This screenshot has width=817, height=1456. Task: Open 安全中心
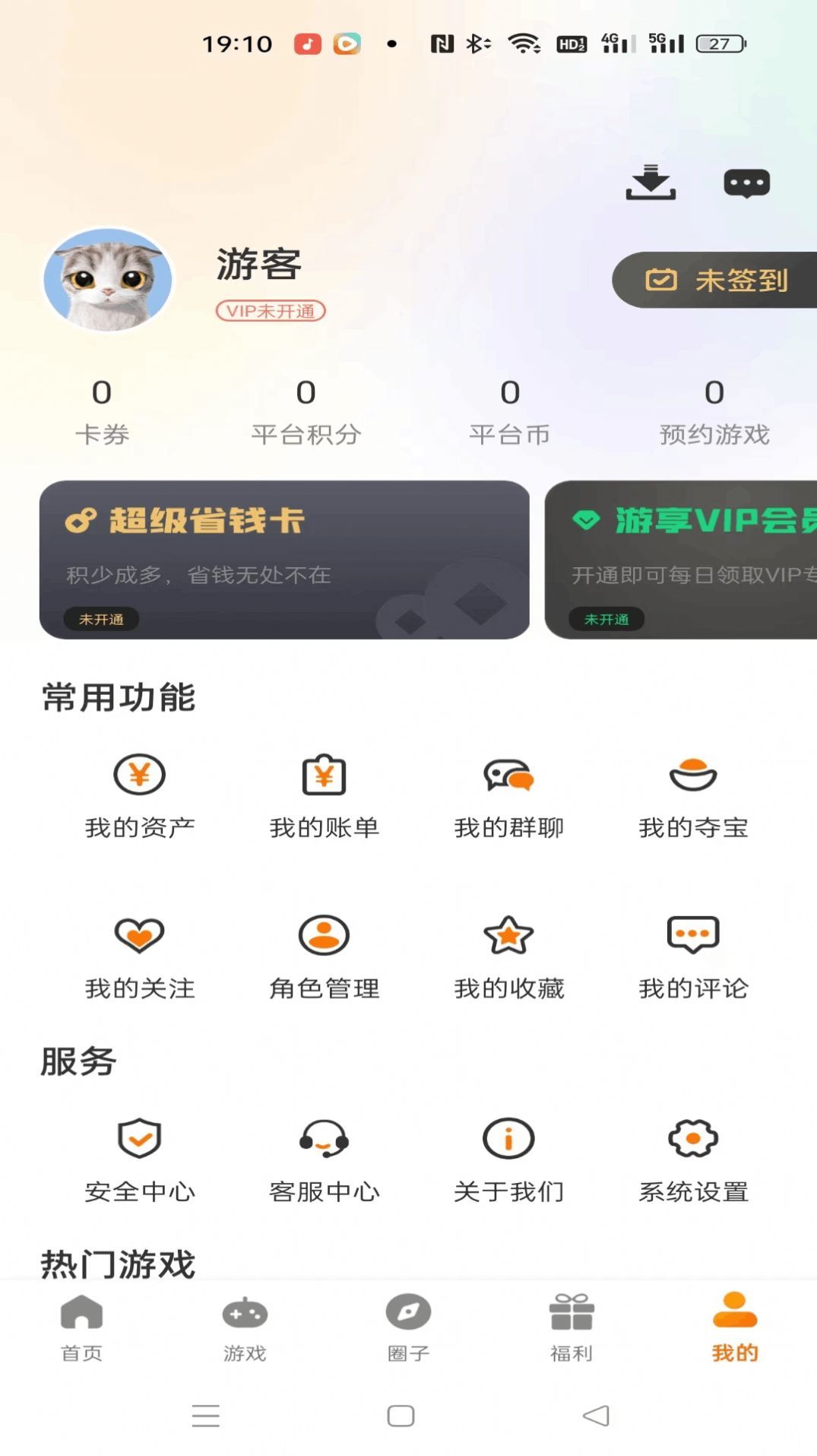(140, 1160)
